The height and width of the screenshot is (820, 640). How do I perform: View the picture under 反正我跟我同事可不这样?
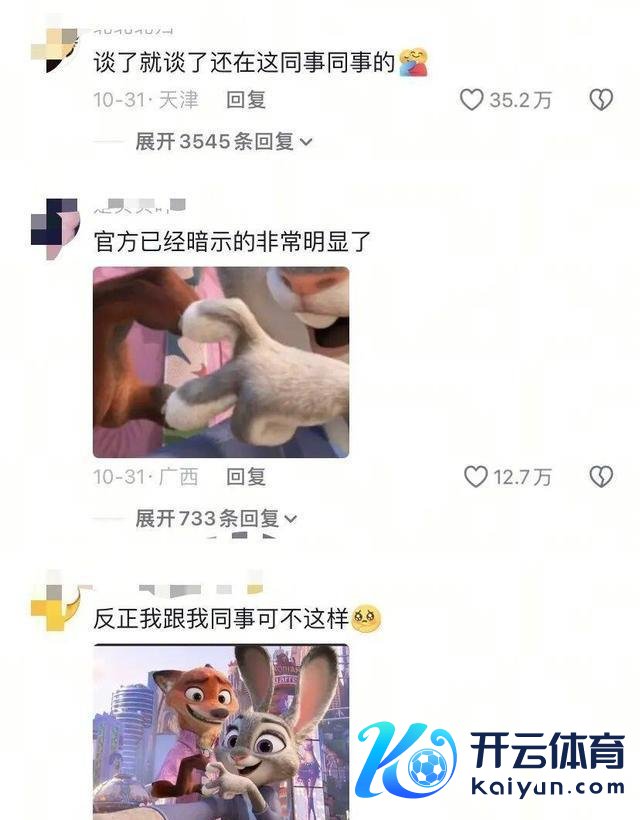click(221, 730)
